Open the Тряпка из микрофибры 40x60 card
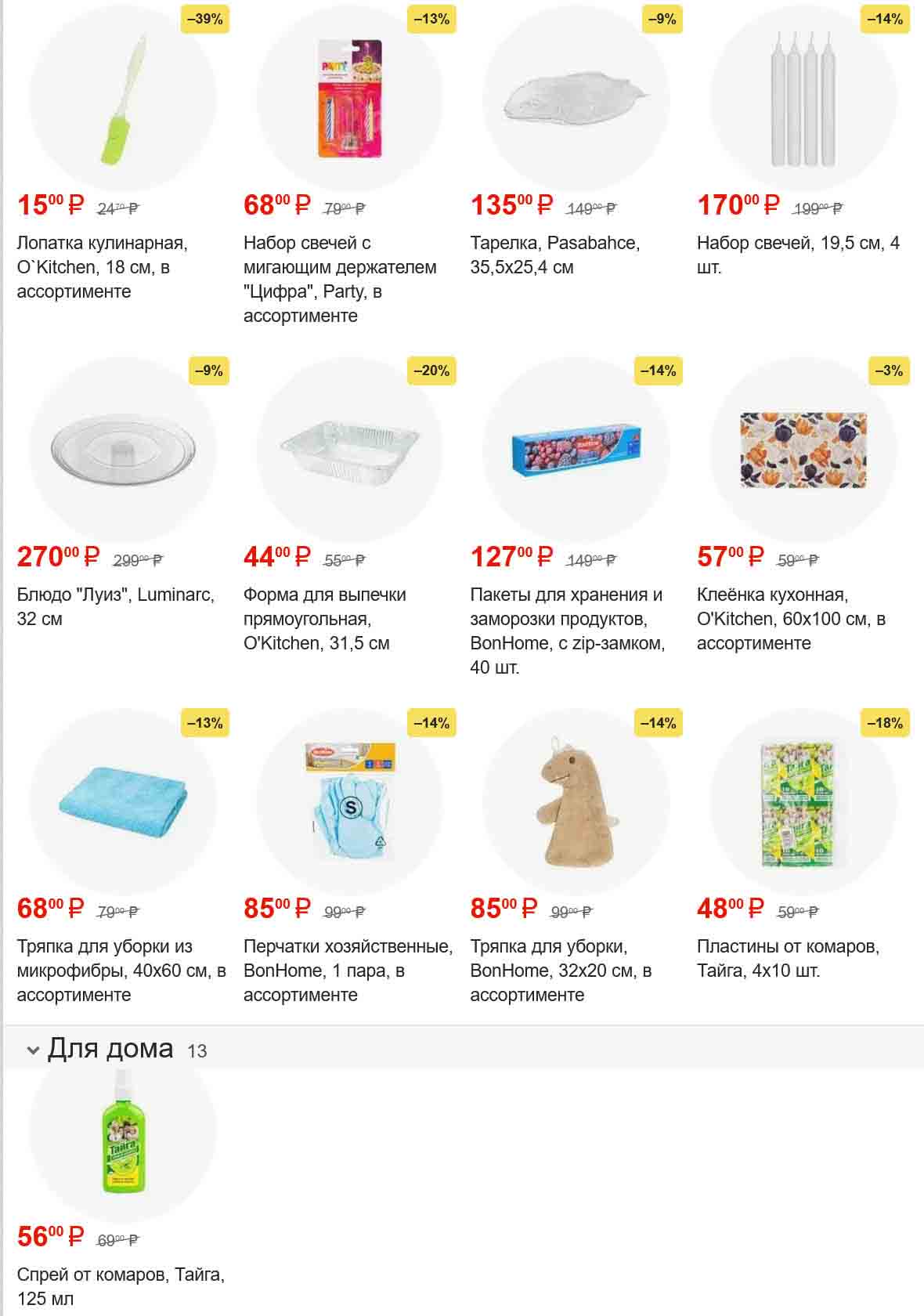 [x=122, y=802]
